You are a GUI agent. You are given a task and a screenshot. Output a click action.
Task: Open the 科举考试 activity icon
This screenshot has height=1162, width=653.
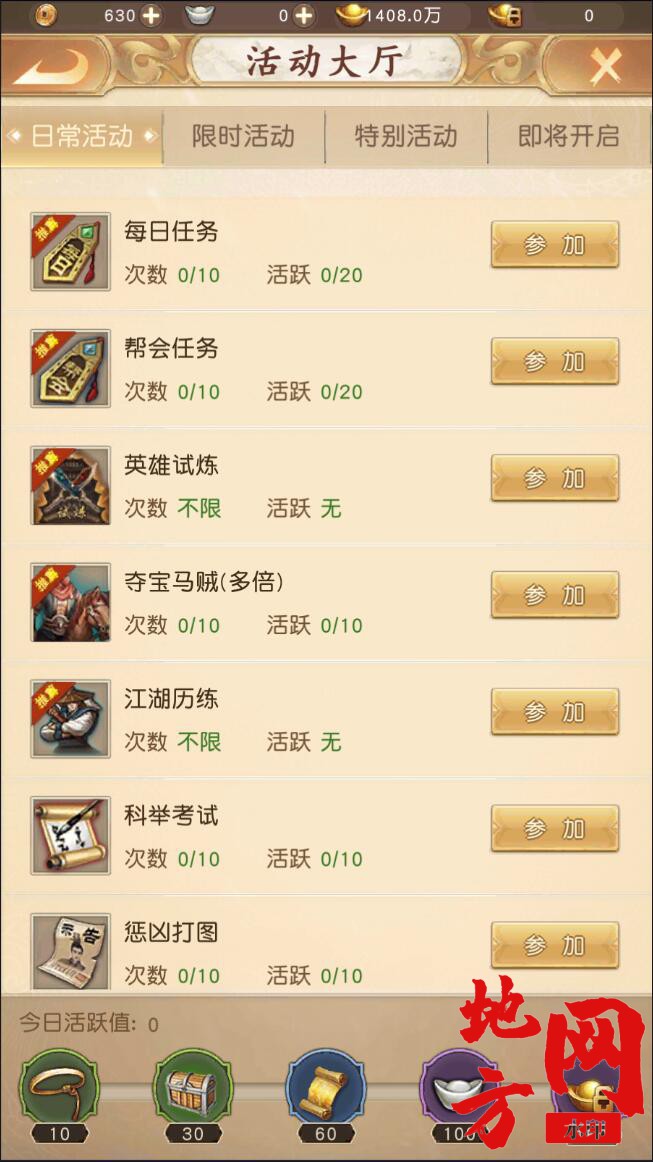pos(70,835)
